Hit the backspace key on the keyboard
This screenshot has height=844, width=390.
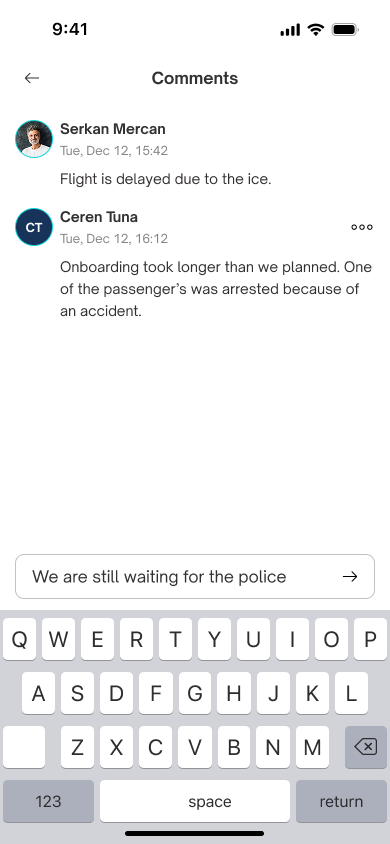[x=365, y=747]
